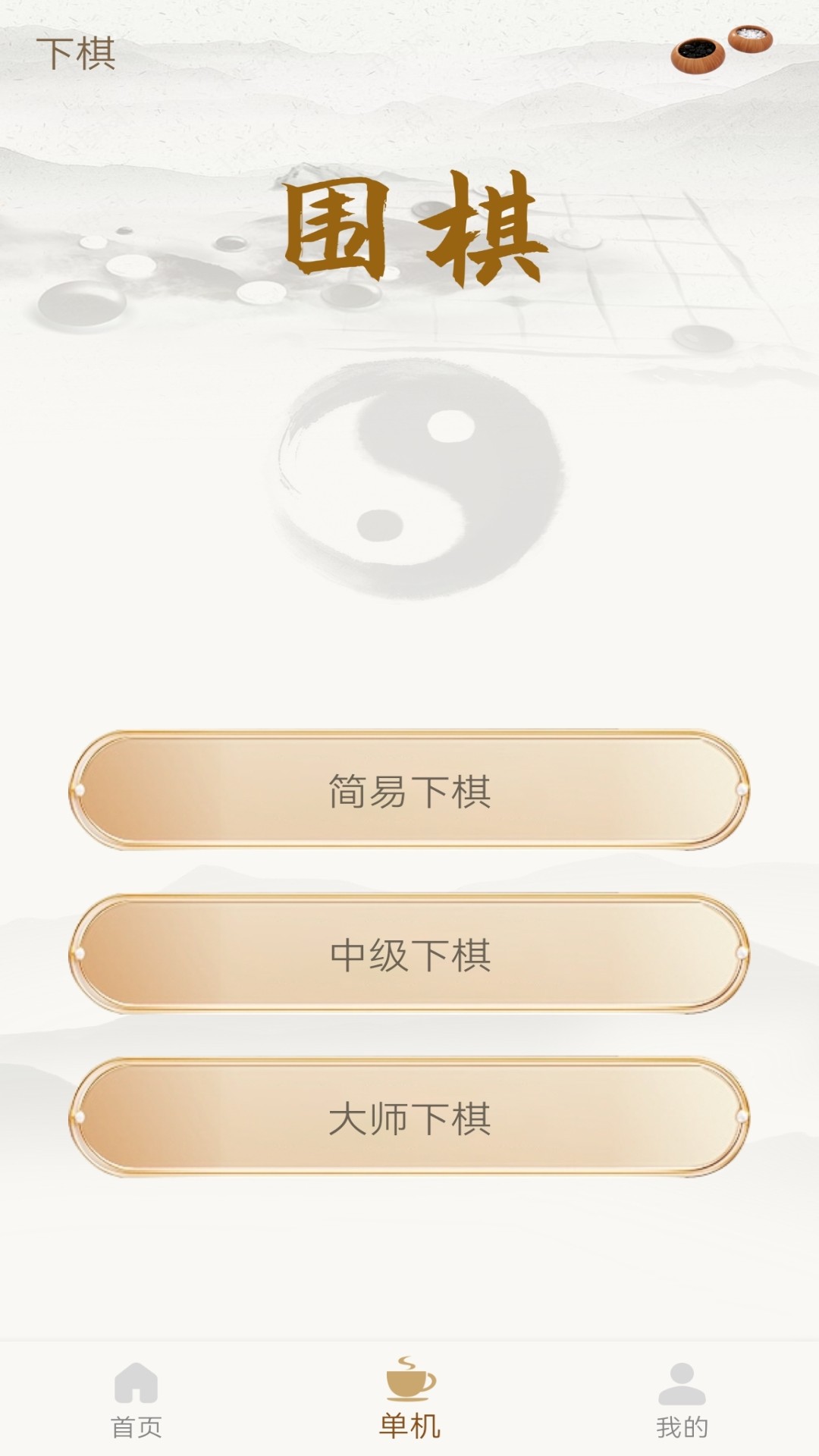Select 中级下棋 intermediate mode
This screenshot has height=1456, width=819.
(x=409, y=954)
